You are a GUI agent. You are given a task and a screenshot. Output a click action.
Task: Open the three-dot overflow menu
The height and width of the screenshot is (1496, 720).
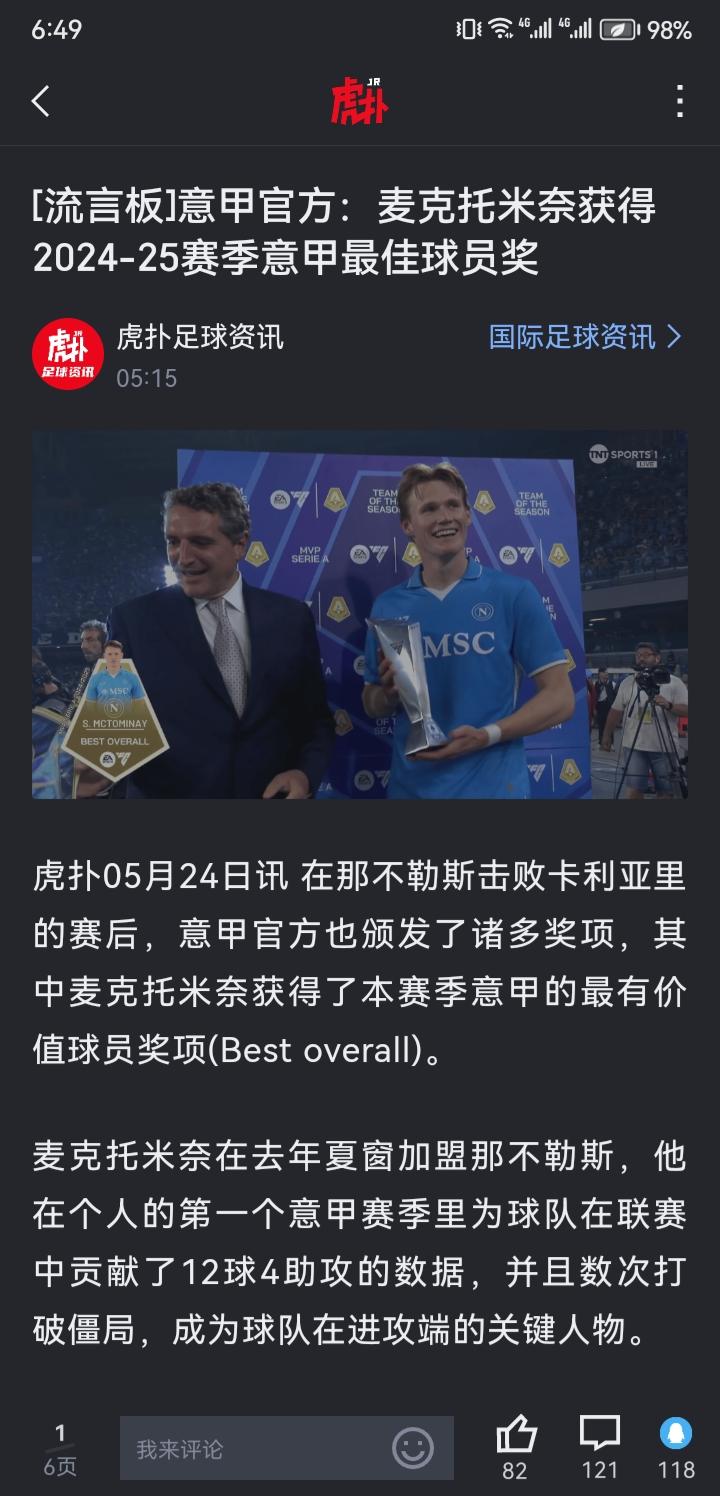click(x=680, y=101)
